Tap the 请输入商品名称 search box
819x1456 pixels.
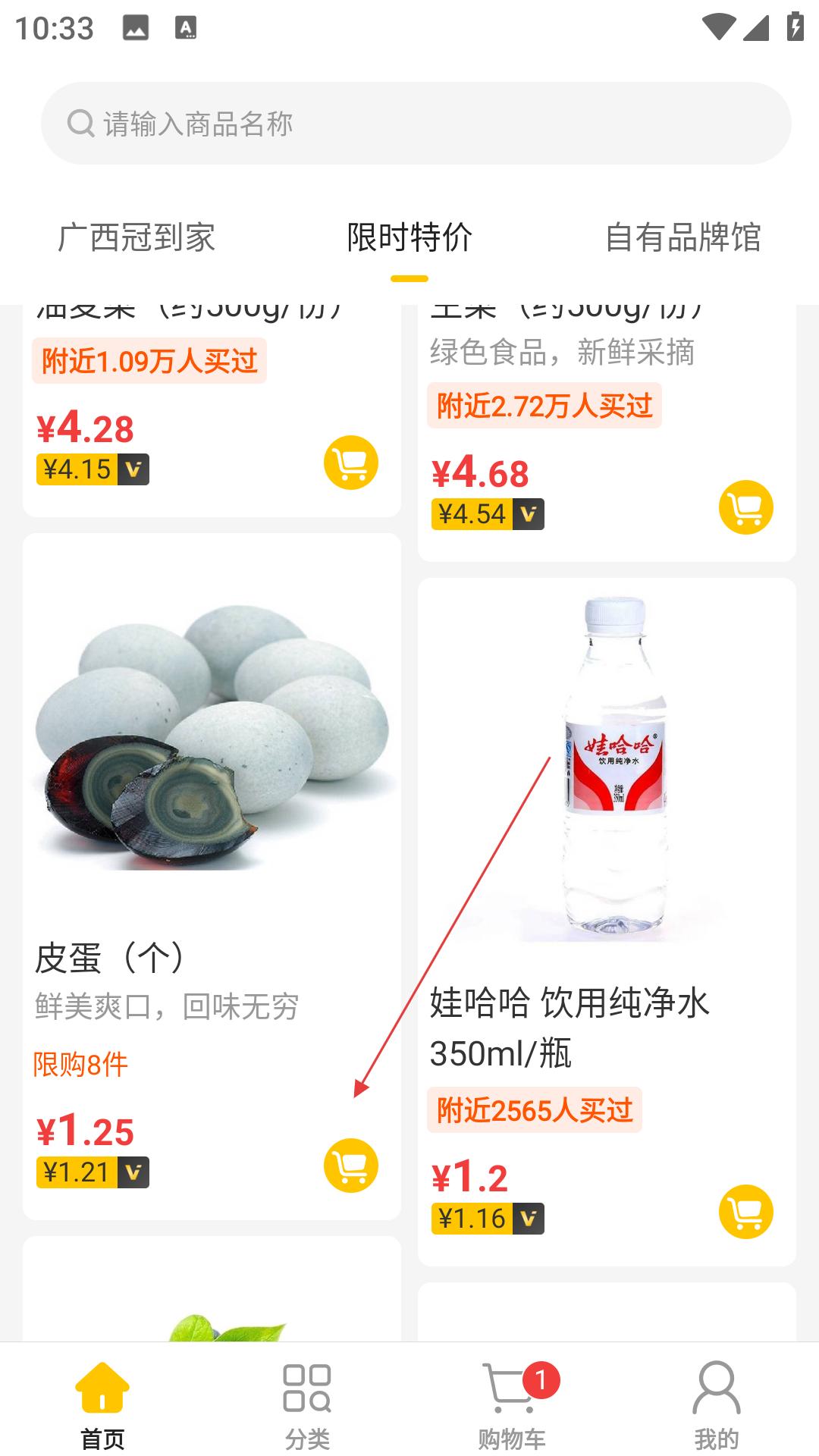(x=416, y=124)
